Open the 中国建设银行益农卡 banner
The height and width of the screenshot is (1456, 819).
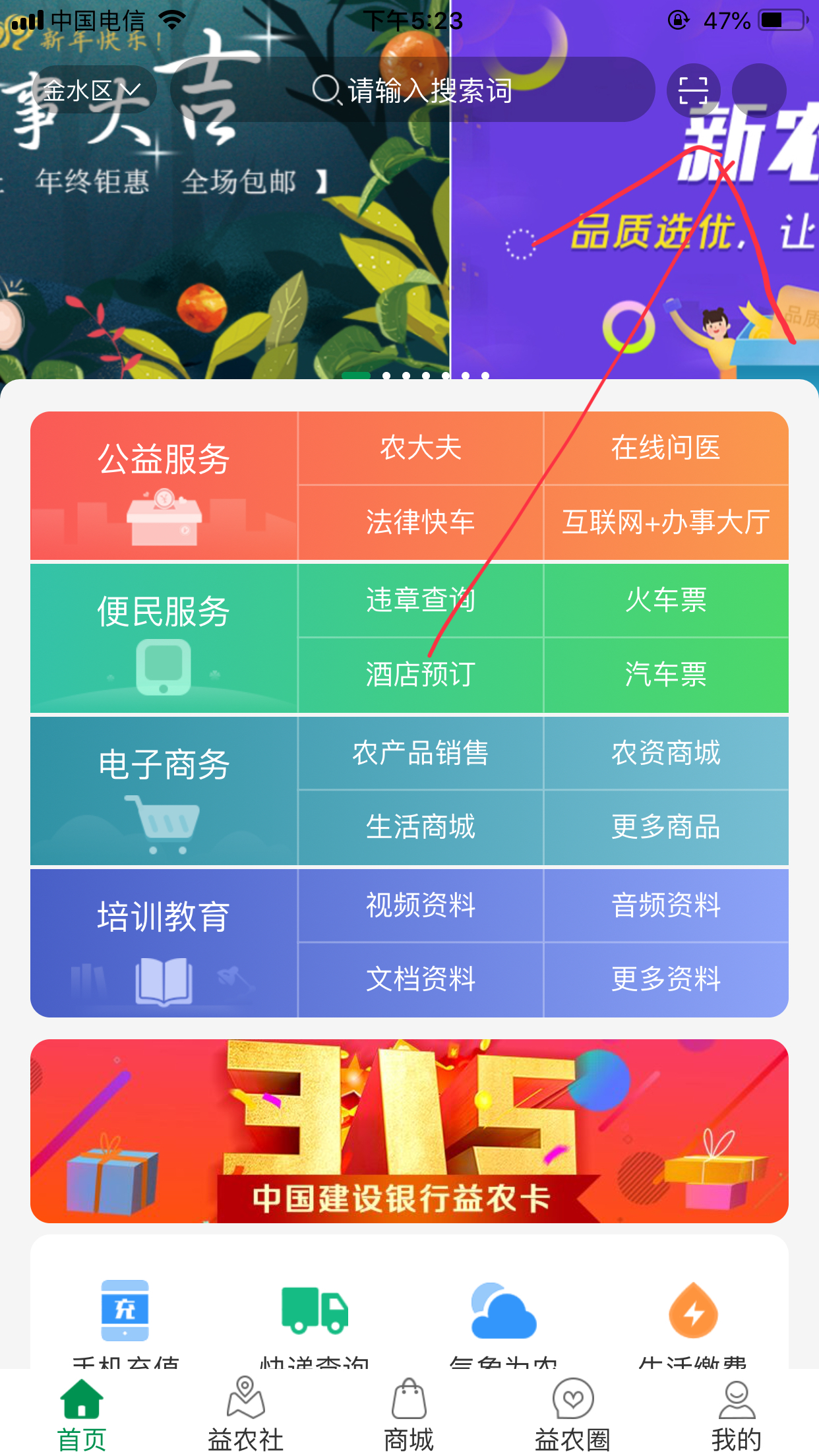409,1131
